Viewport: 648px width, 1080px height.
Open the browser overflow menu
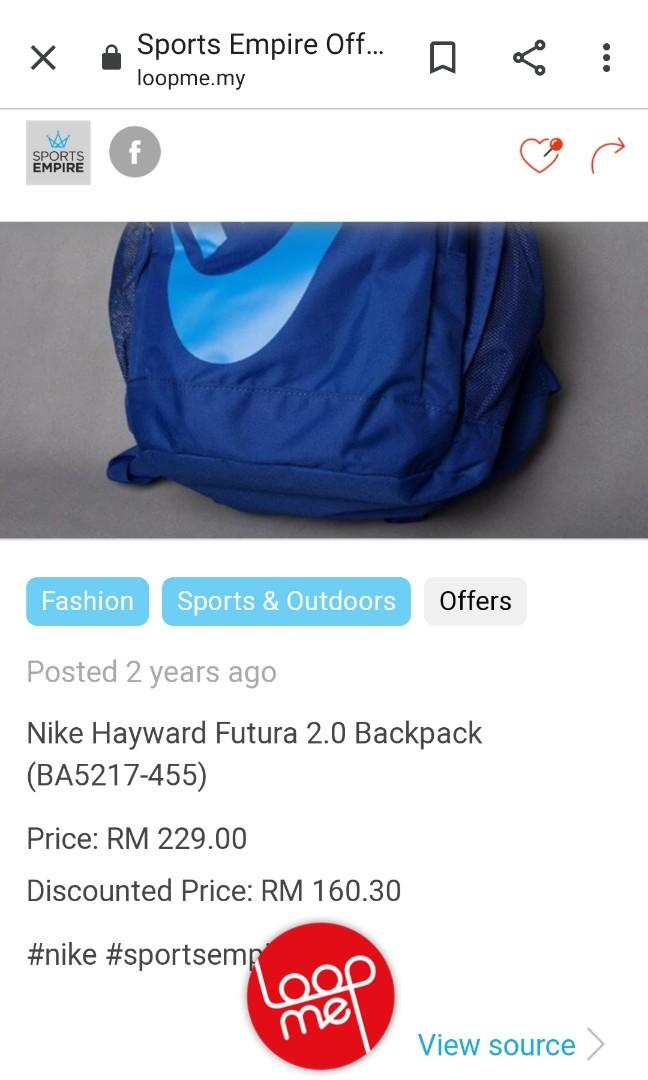[x=606, y=58]
